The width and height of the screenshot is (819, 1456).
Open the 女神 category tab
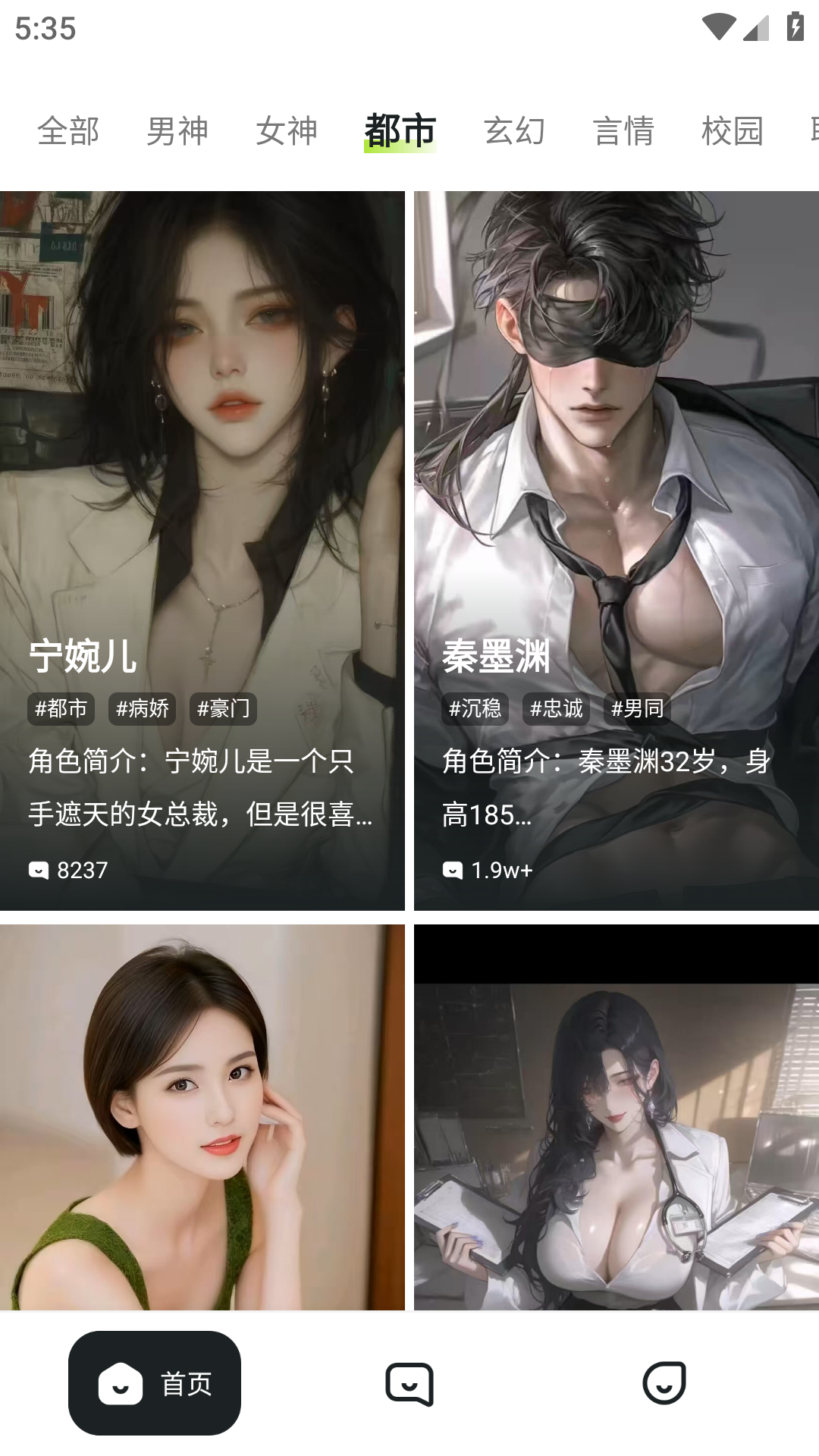coord(287,131)
